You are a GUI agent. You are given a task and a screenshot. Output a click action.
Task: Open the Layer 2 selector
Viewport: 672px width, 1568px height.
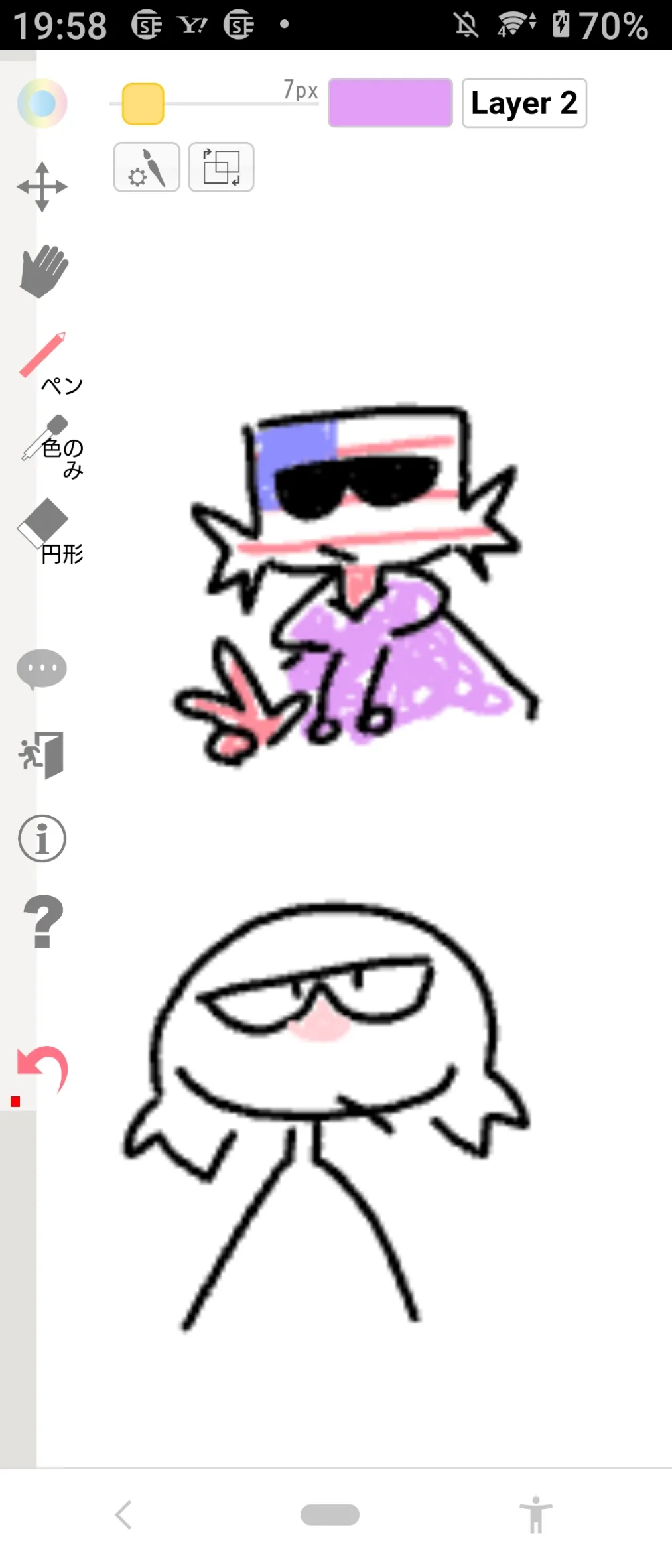(x=524, y=103)
